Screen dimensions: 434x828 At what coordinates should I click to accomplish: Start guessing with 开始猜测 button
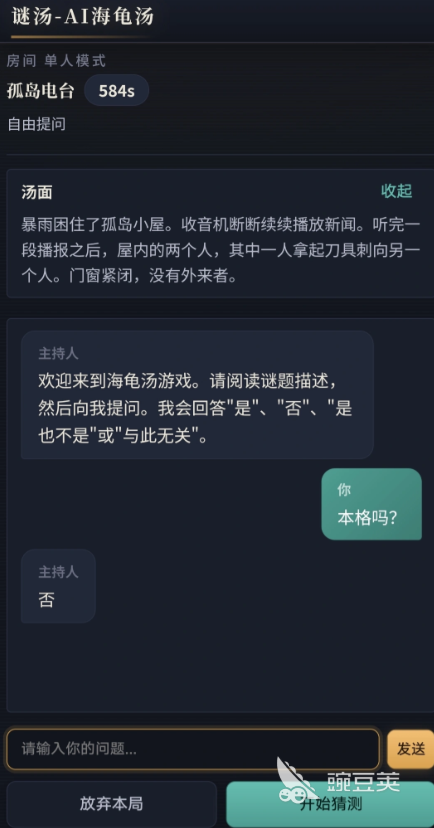coord(331,804)
